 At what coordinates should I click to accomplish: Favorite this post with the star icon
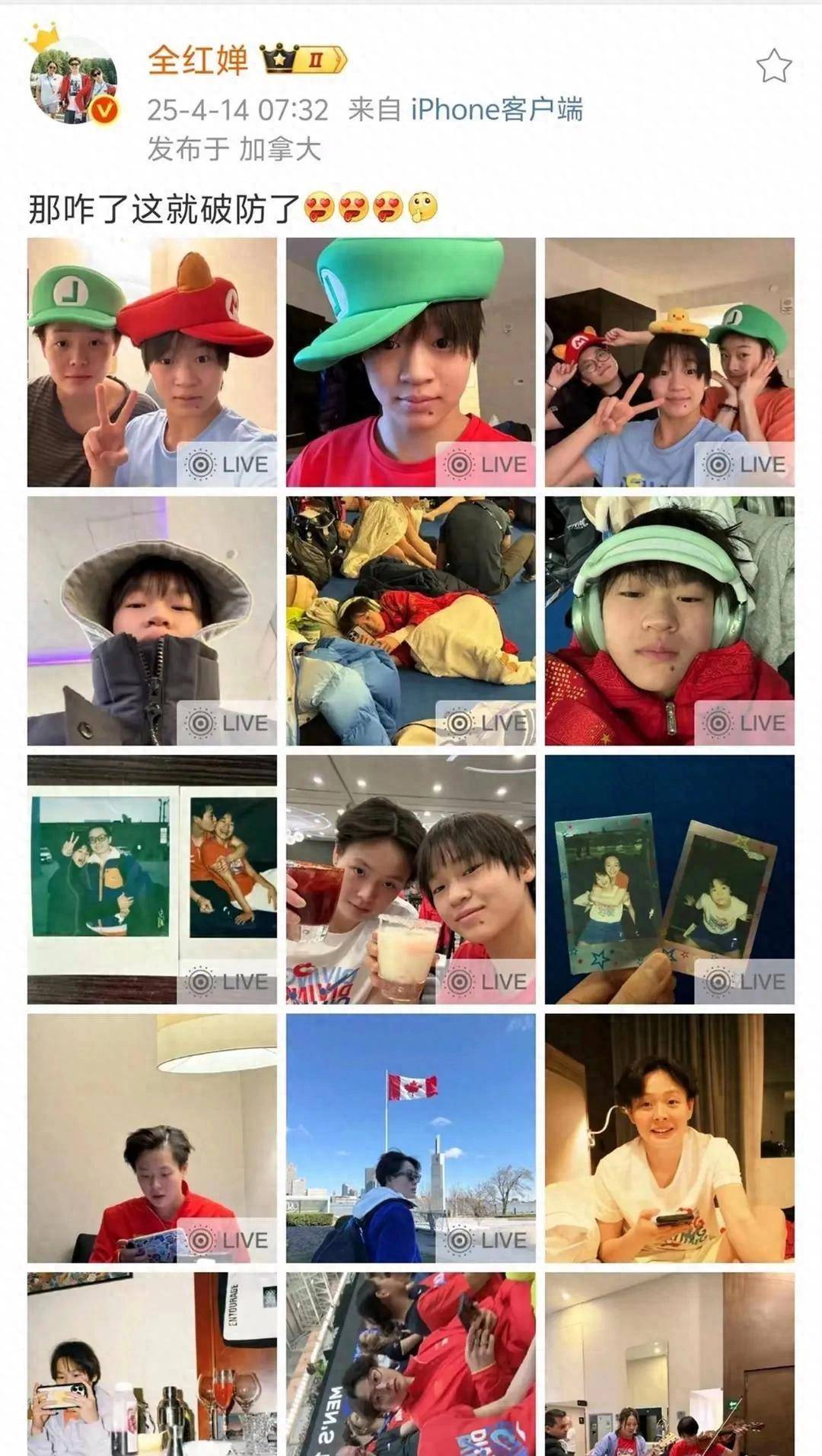pos(773,67)
